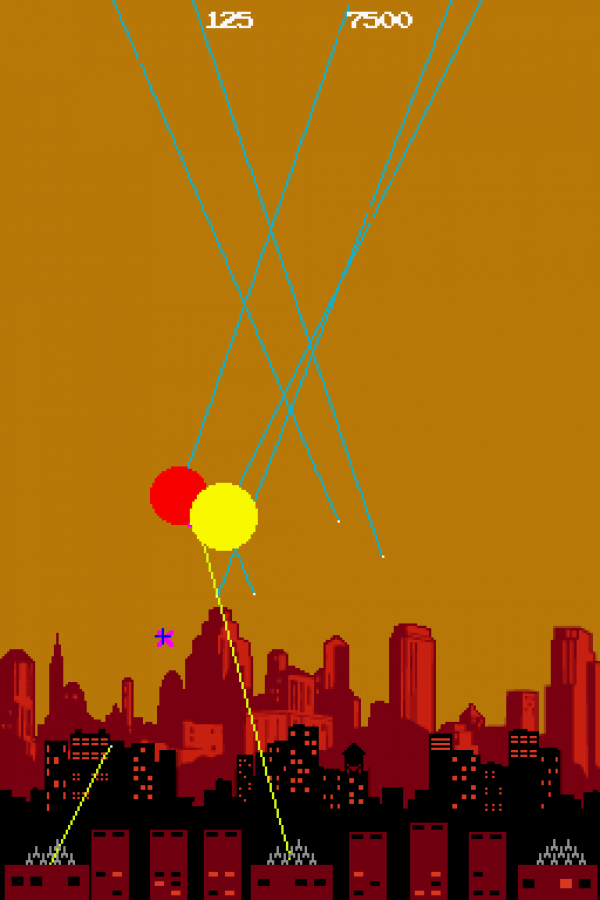
Task: Select the center missile battery
Action: coord(291,855)
